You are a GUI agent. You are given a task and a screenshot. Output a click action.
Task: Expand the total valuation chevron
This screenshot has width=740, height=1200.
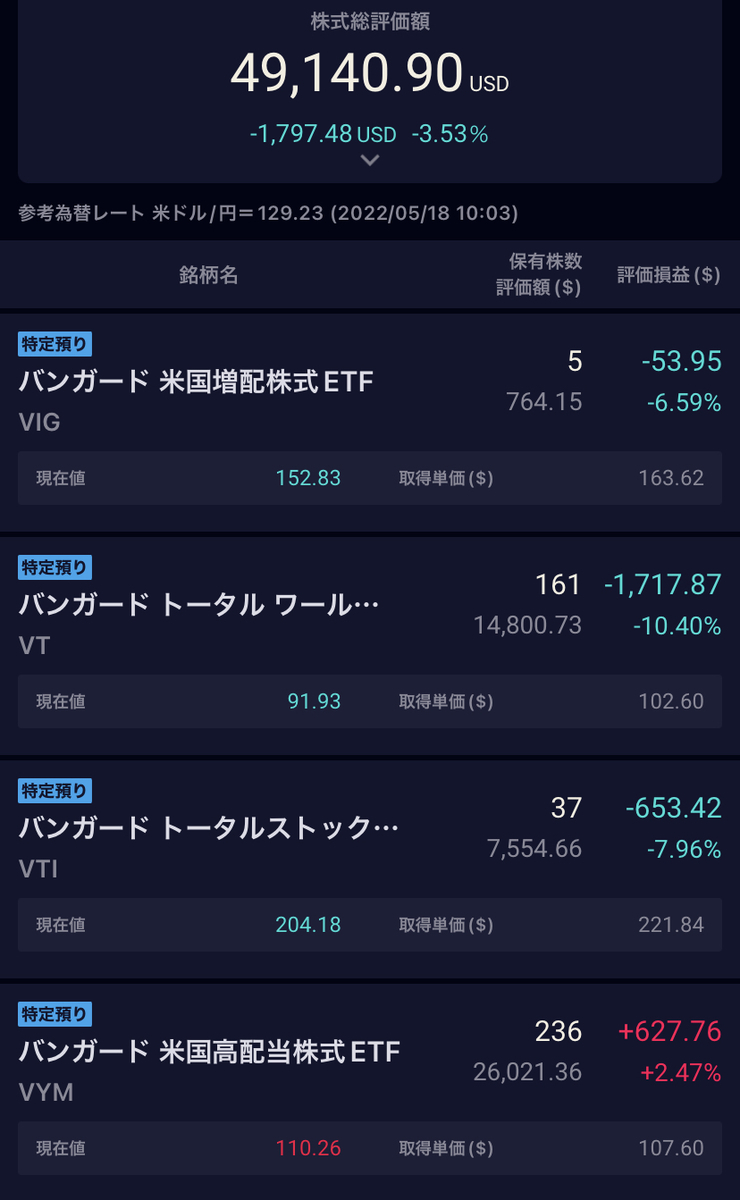click(370, 160)
